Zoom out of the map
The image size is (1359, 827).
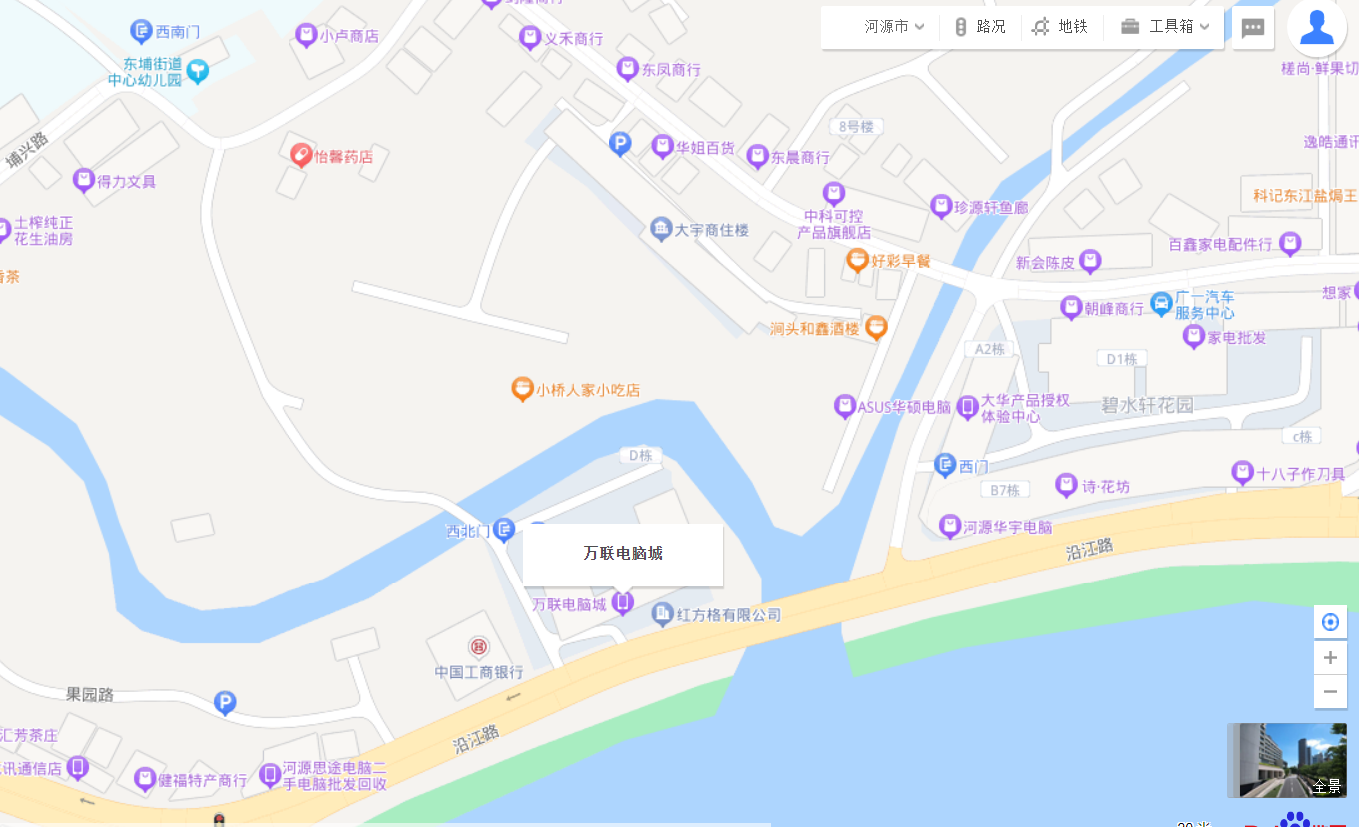pos(1330,691)
